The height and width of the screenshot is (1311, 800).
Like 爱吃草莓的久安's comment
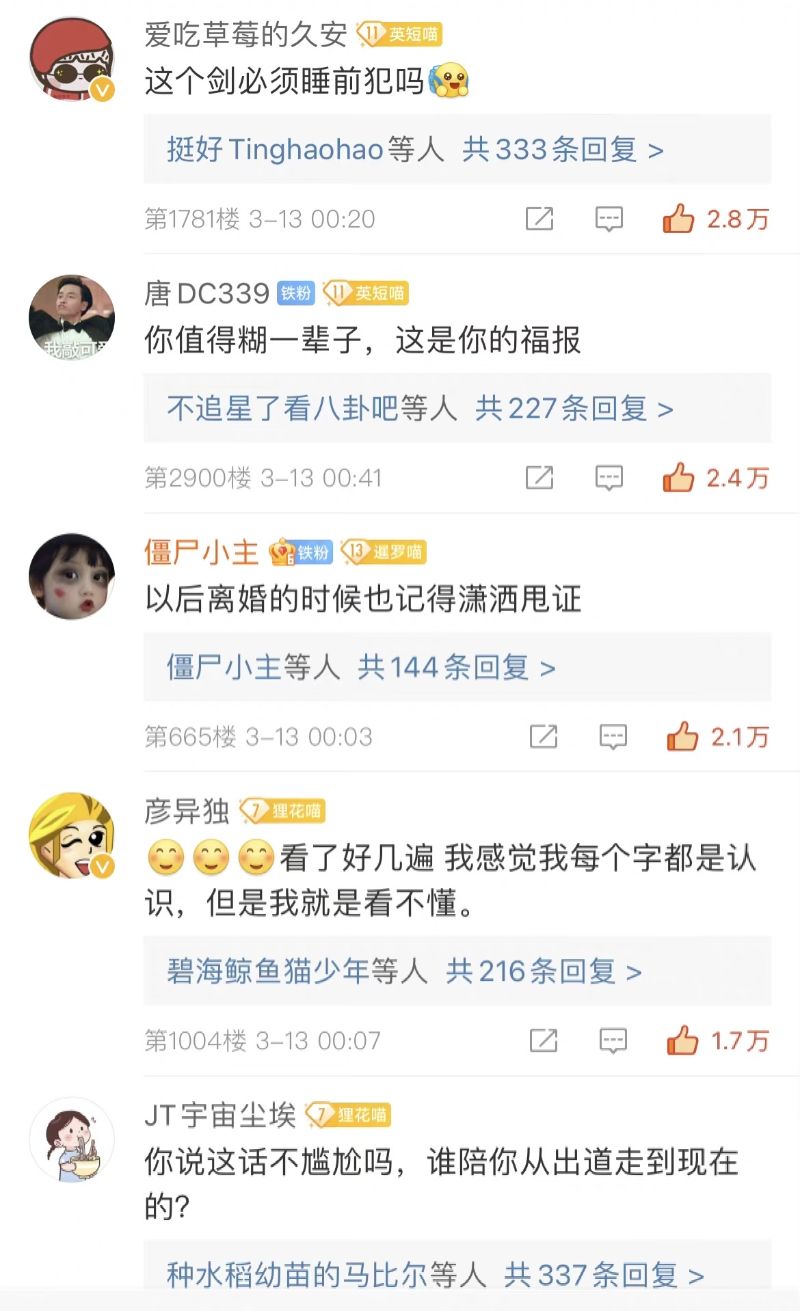pyautogui.click(x=679, y=219)
